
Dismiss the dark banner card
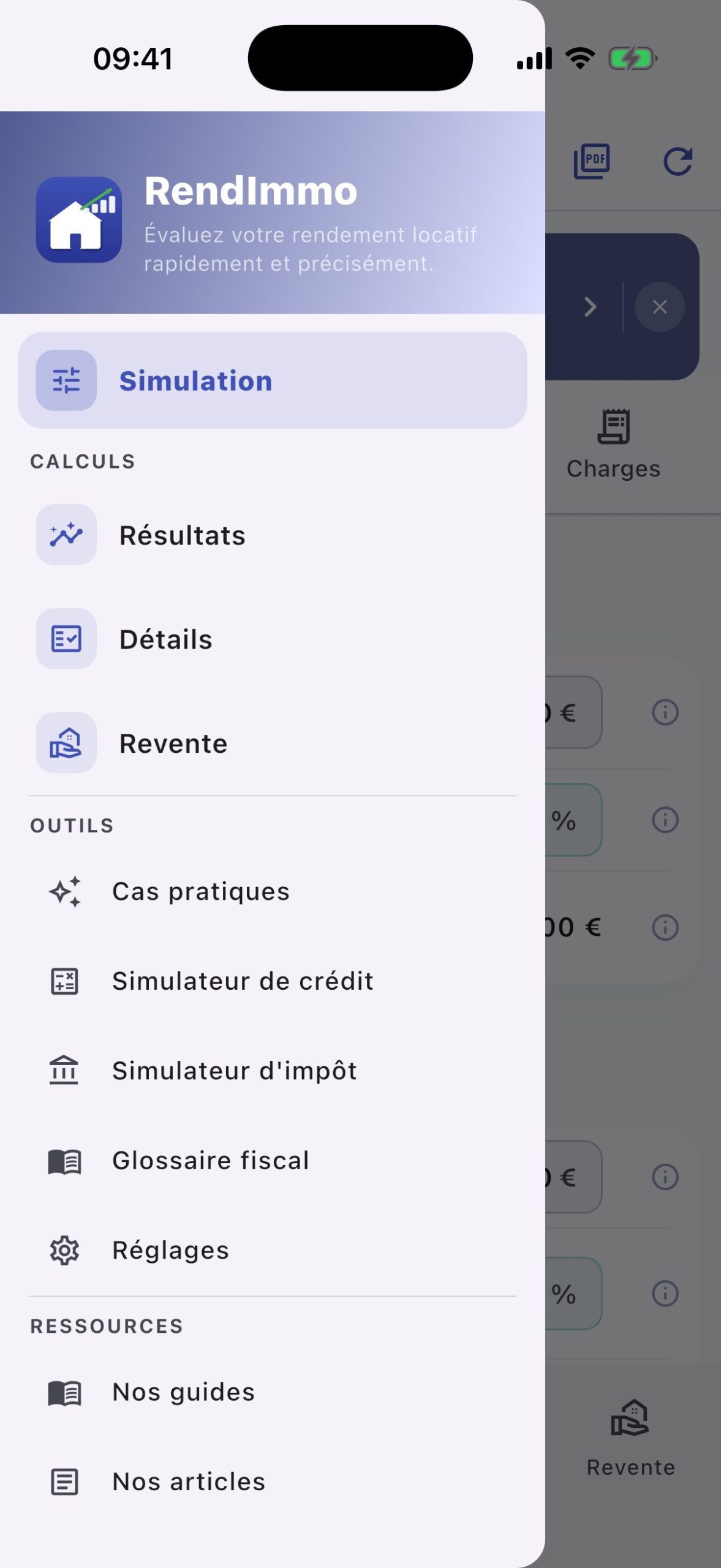(x=660, y=307)
